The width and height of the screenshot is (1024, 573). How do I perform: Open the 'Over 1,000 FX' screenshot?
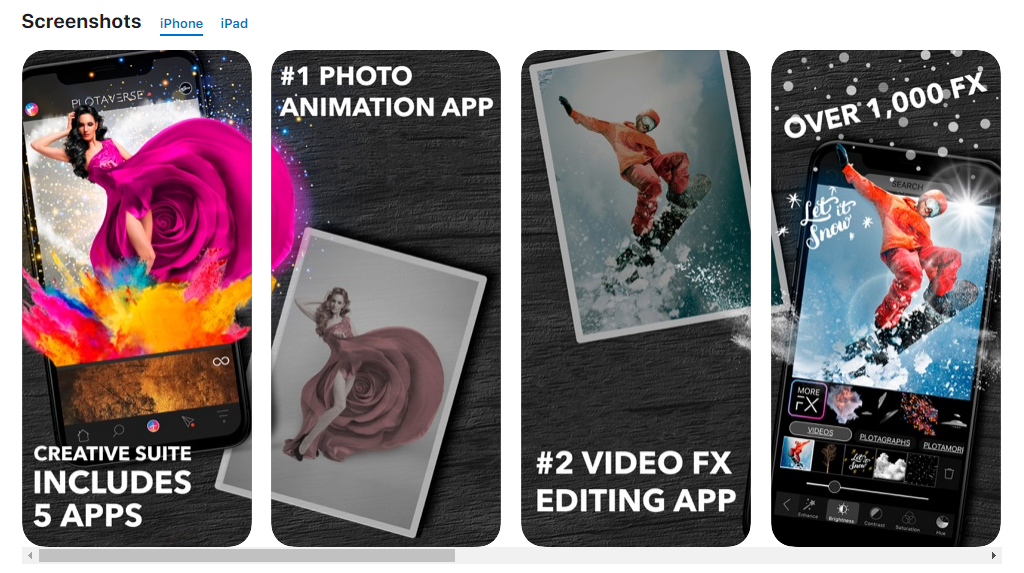(886, 298)
